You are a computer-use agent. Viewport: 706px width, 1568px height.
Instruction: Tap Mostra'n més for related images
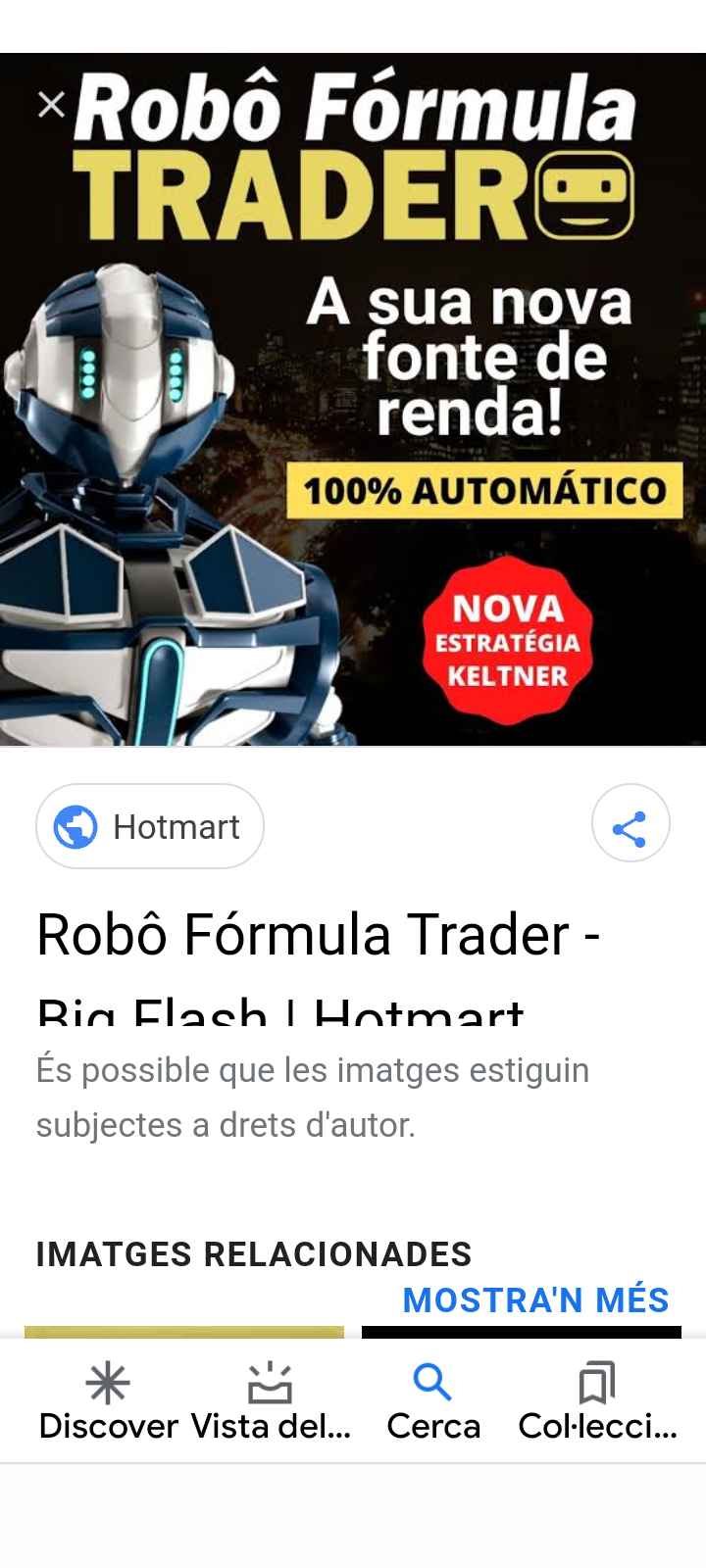click(535, 1299)
